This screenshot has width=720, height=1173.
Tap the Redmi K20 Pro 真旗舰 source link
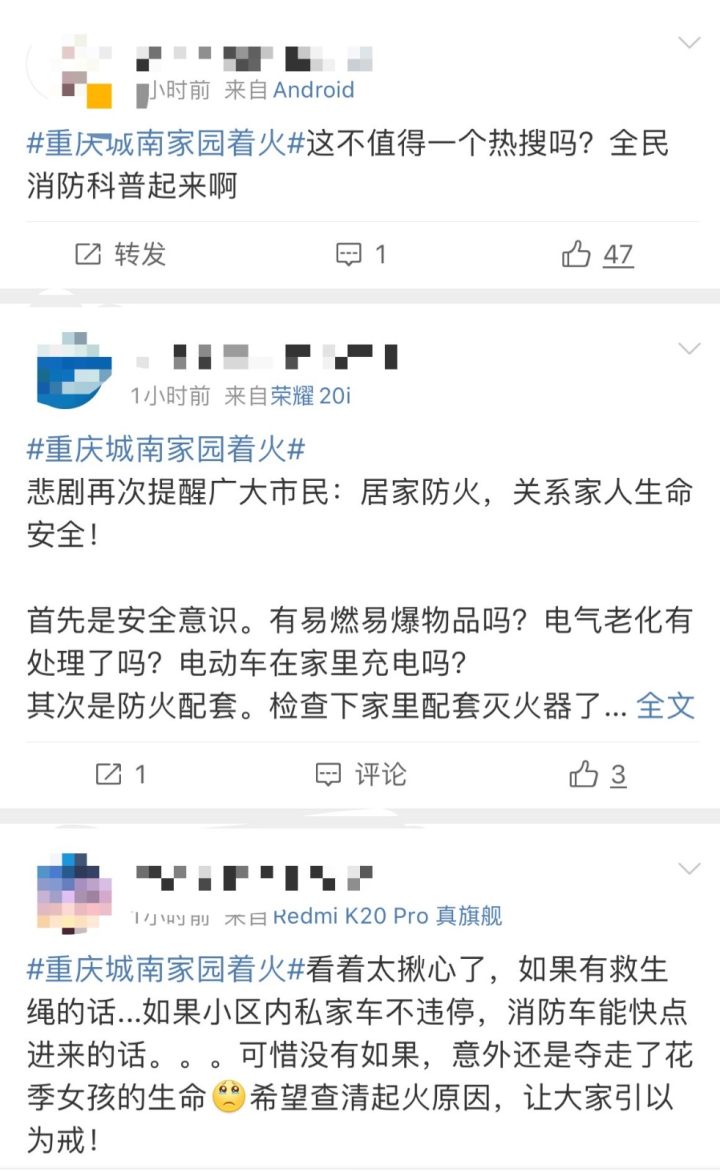387,916
